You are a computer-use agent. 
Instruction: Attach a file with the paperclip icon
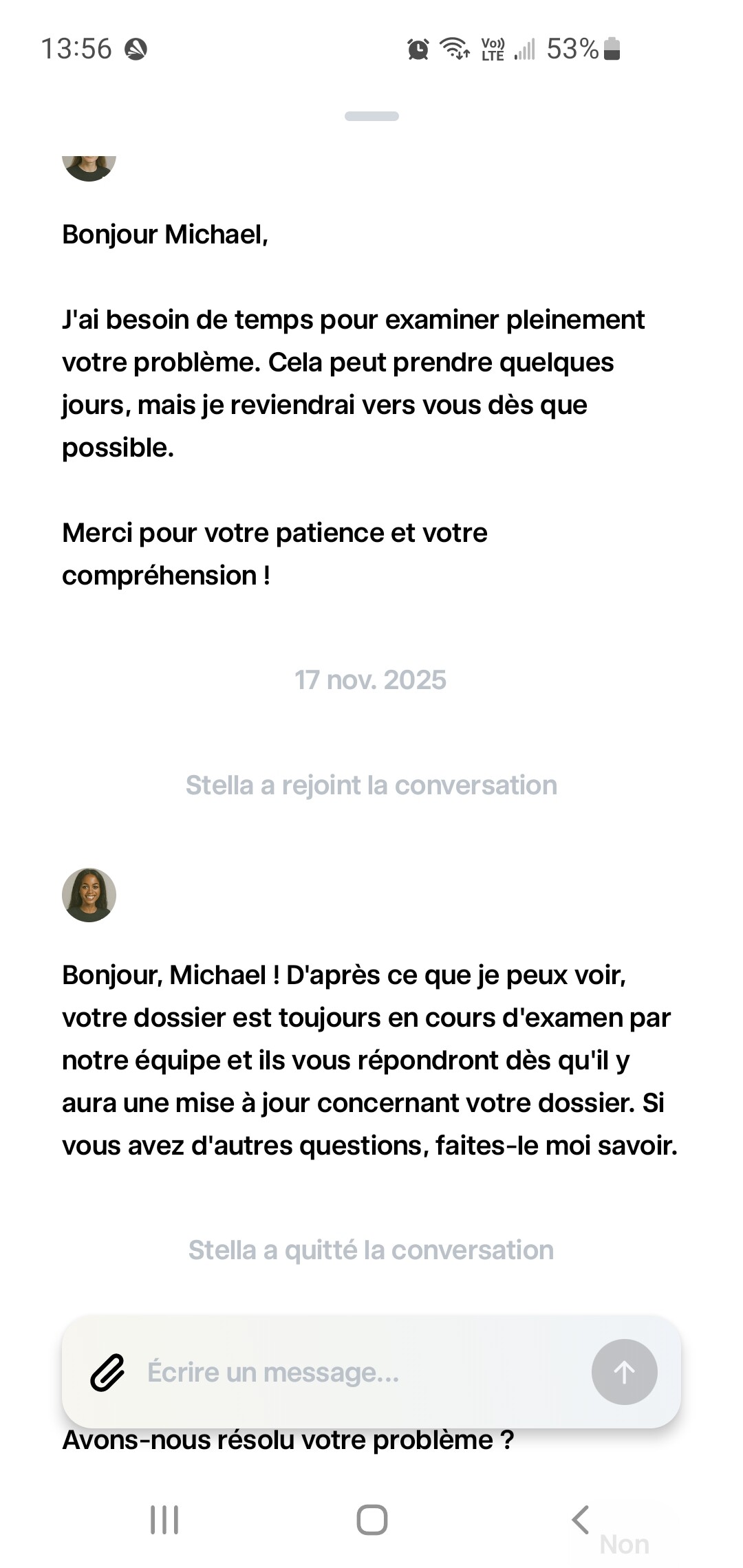click(108, 1373)
